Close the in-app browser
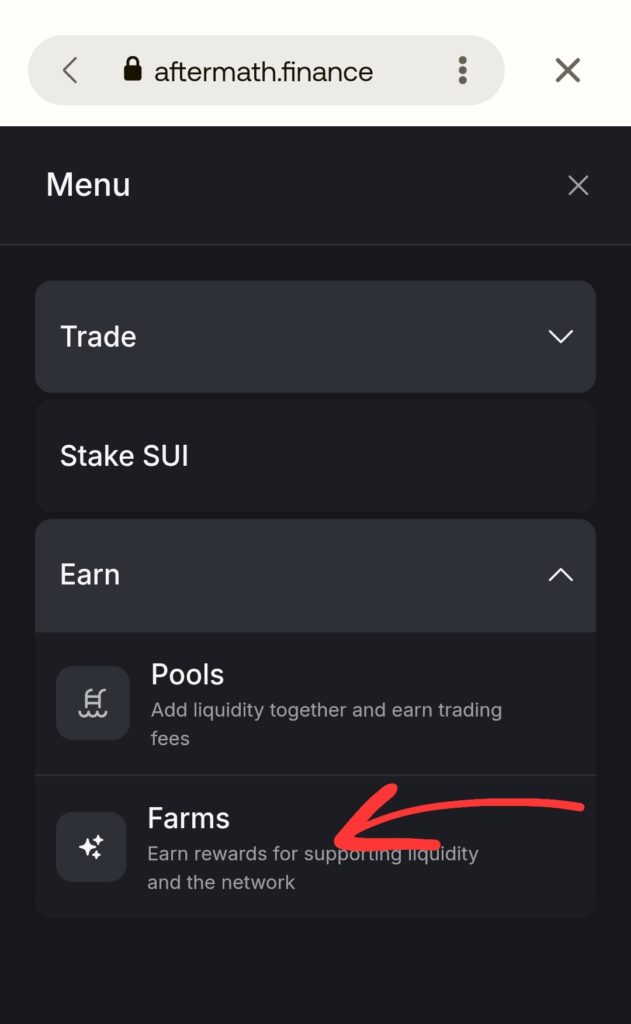Viewport: 631px width, 1024px height. [x=567, y=70]
